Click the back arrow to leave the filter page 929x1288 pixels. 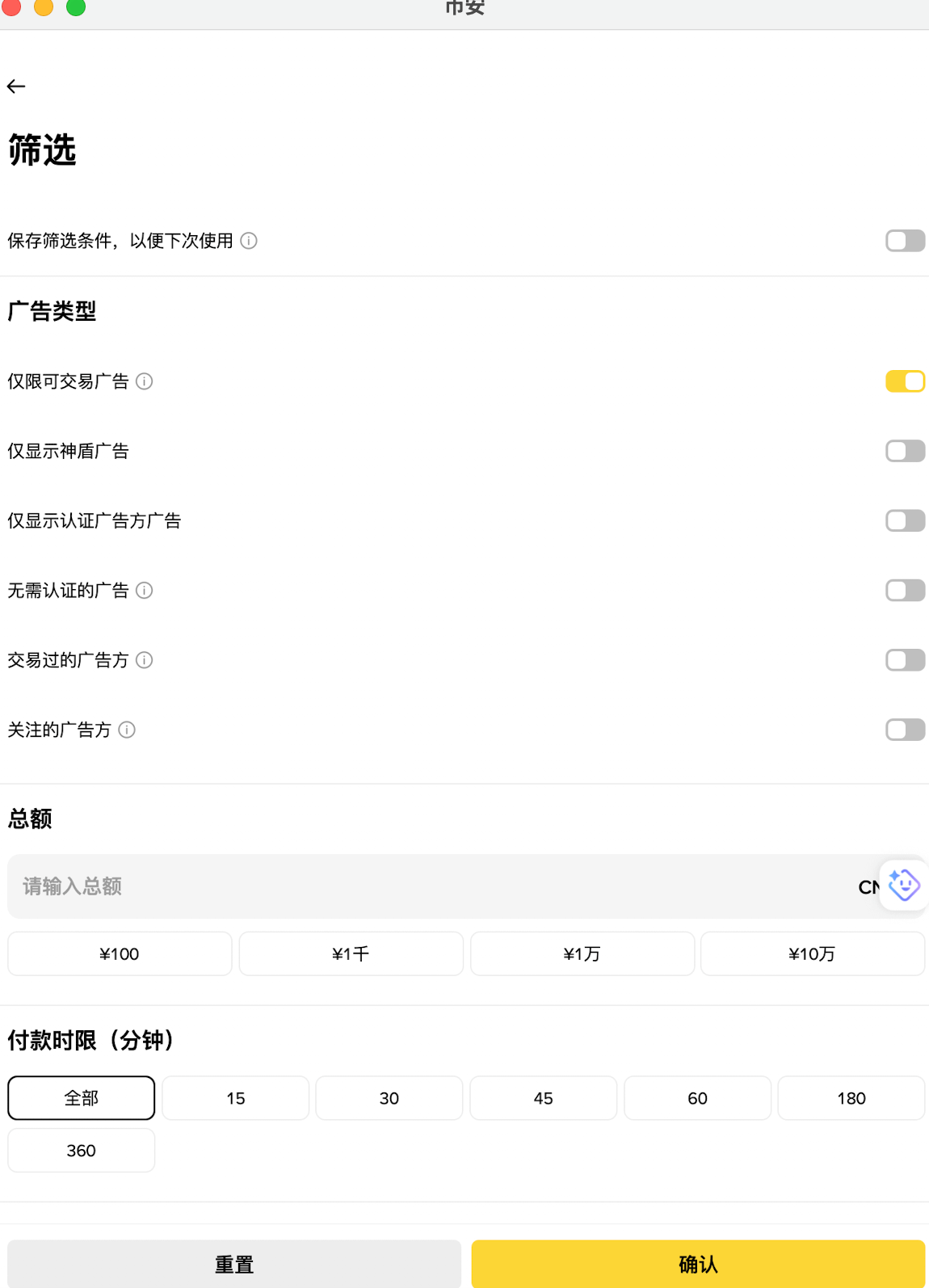pos(15,86)
